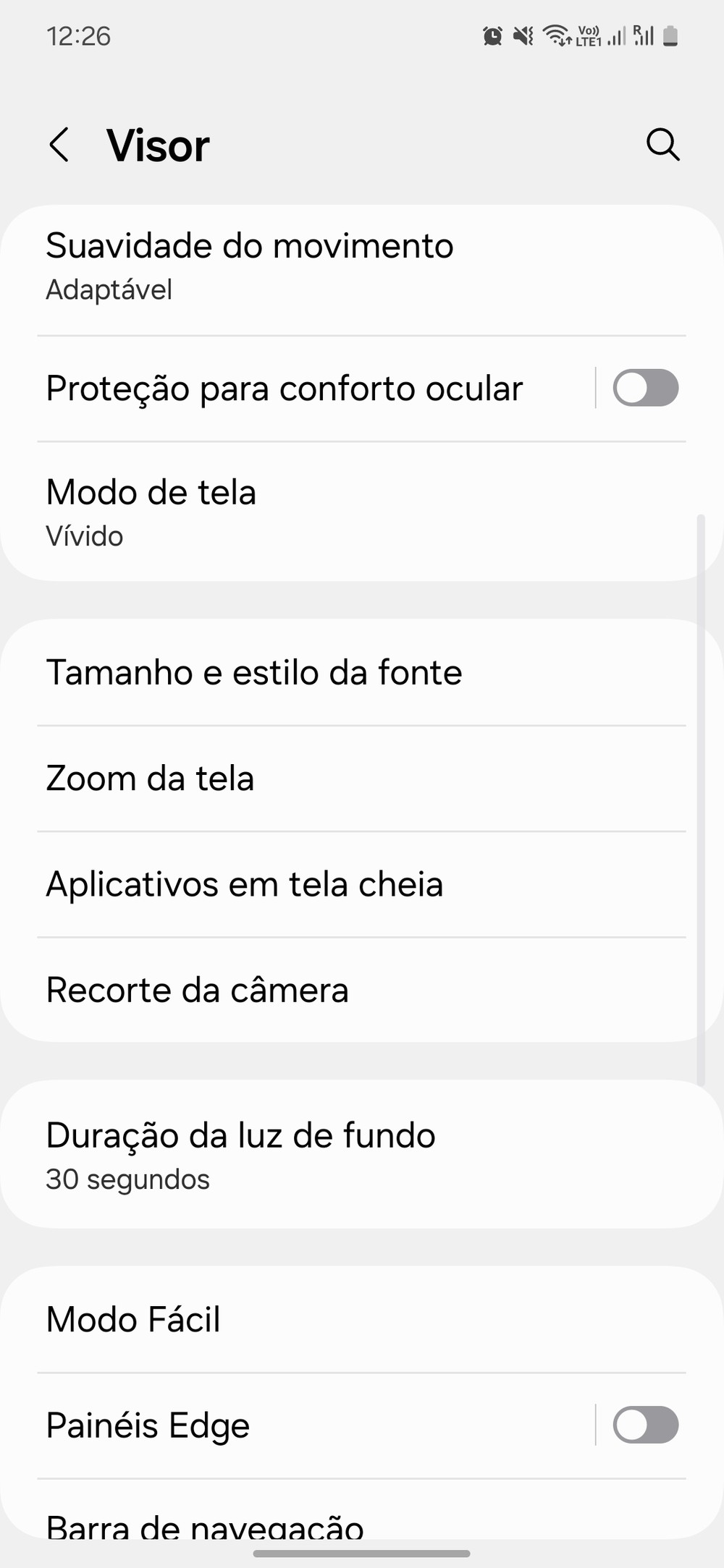Open Aplicativos em tela cheia
The image size is (724, 1568).
point(244,884)
